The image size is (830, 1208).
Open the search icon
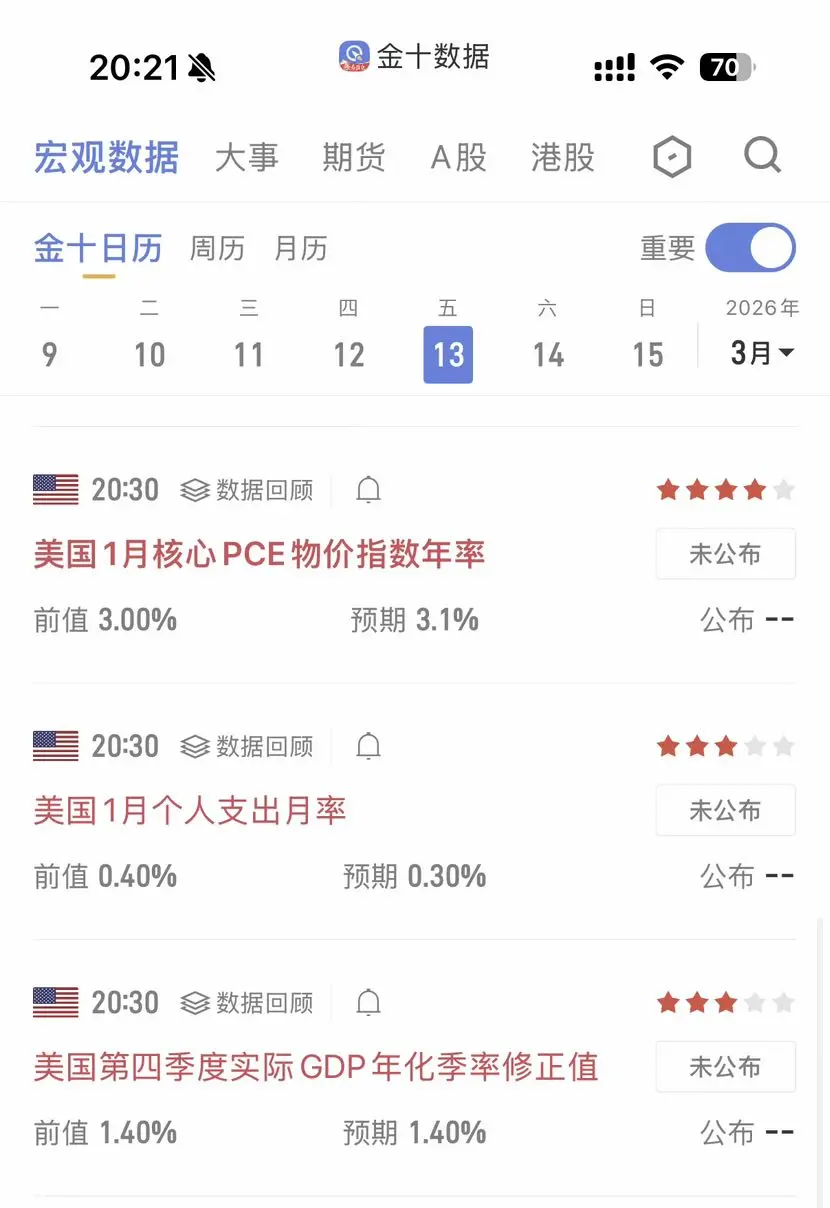pos(762,156)
